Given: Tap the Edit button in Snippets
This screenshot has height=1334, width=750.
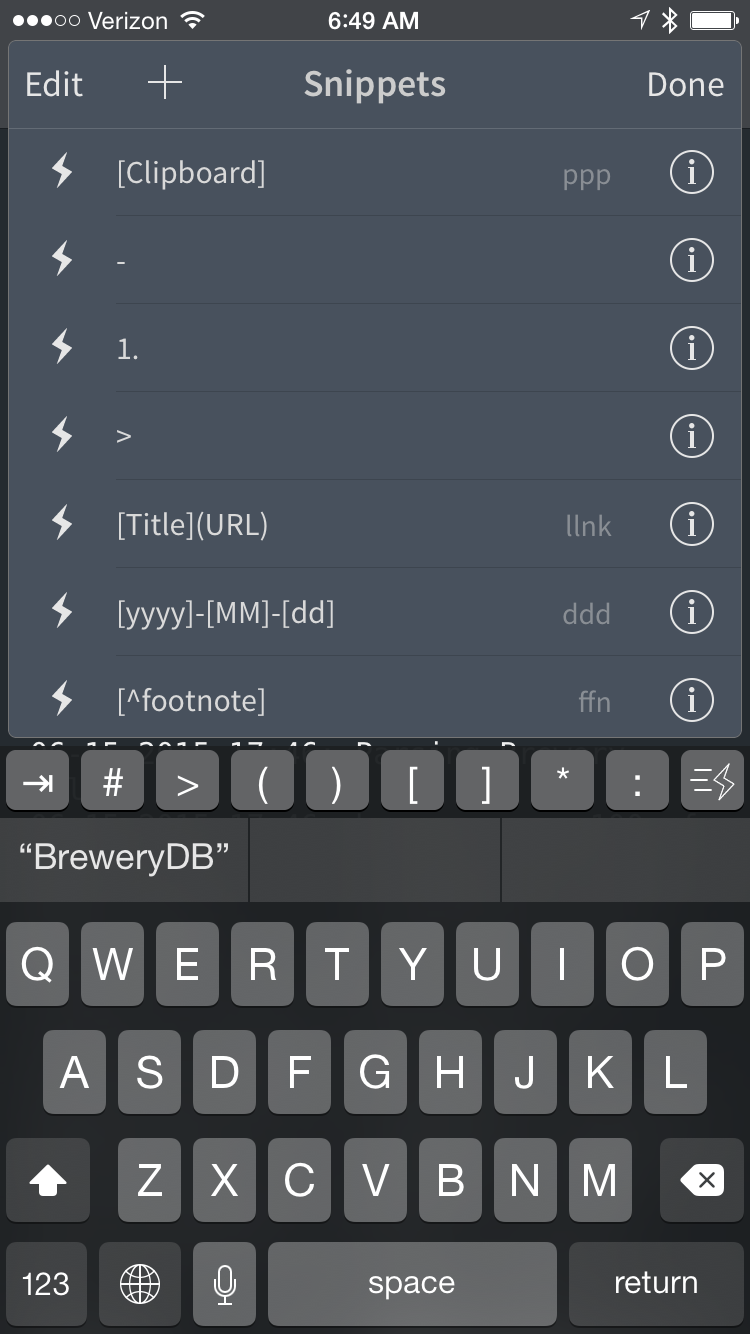Looking at the screenshot, I should 54,85.
